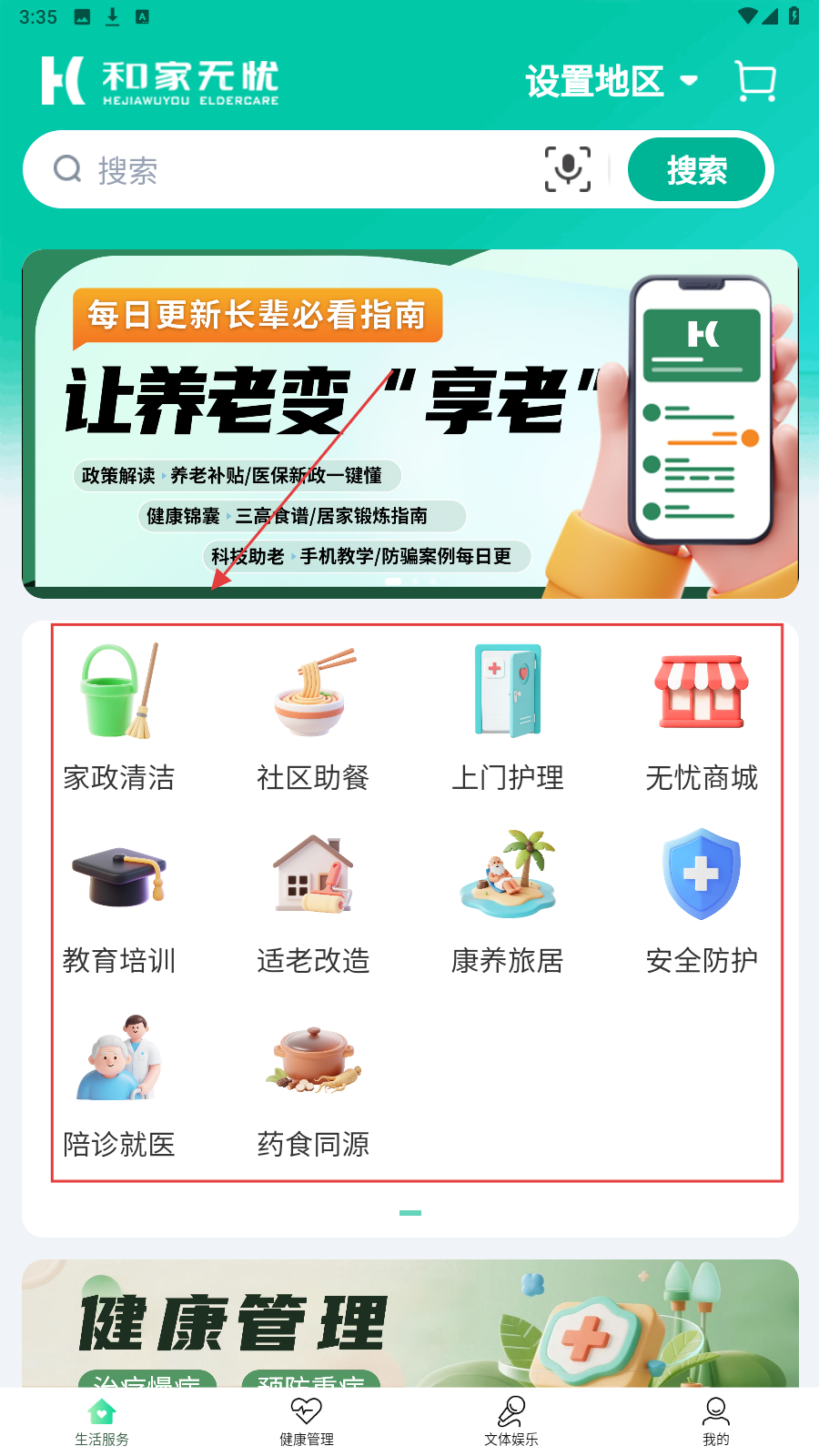Open 康养旅居 category
The height and width of the screenshot is (1456, 819).
pyautogui.click(x=507, y=901)
